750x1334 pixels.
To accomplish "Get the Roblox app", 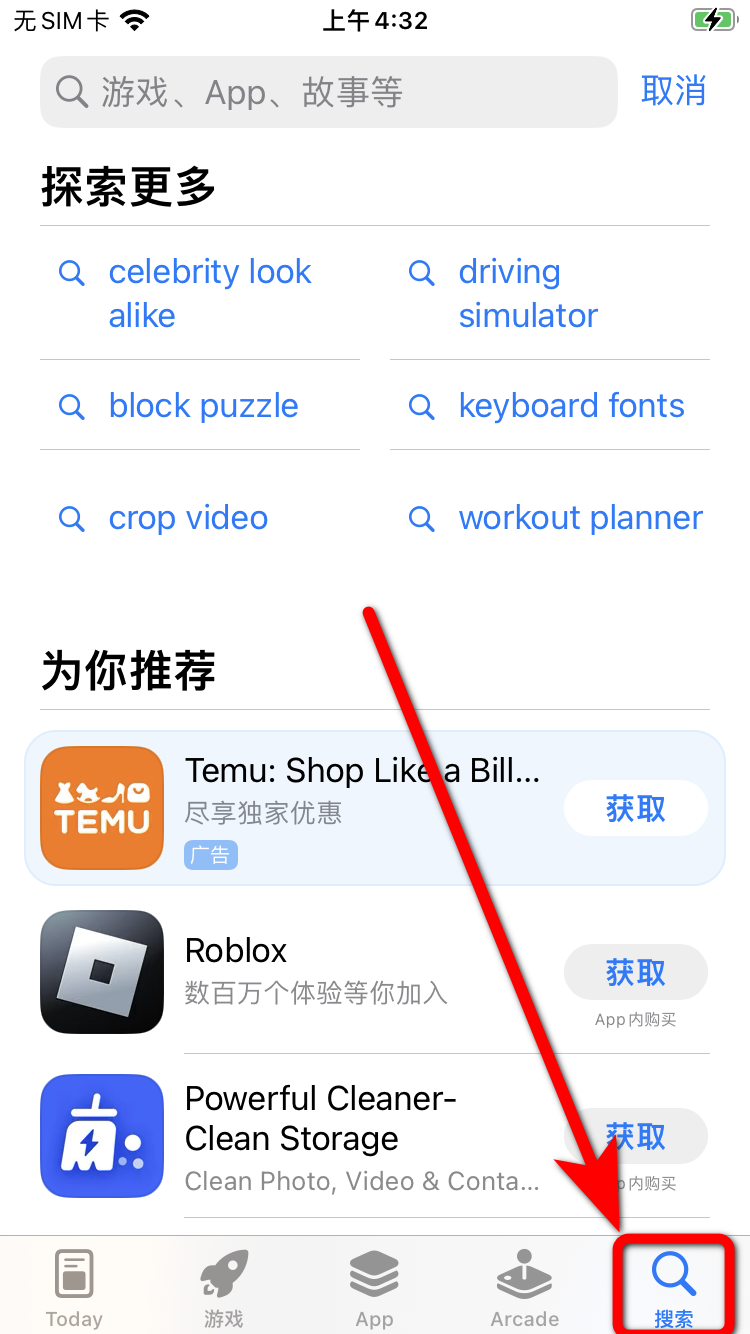I will 635,971.
